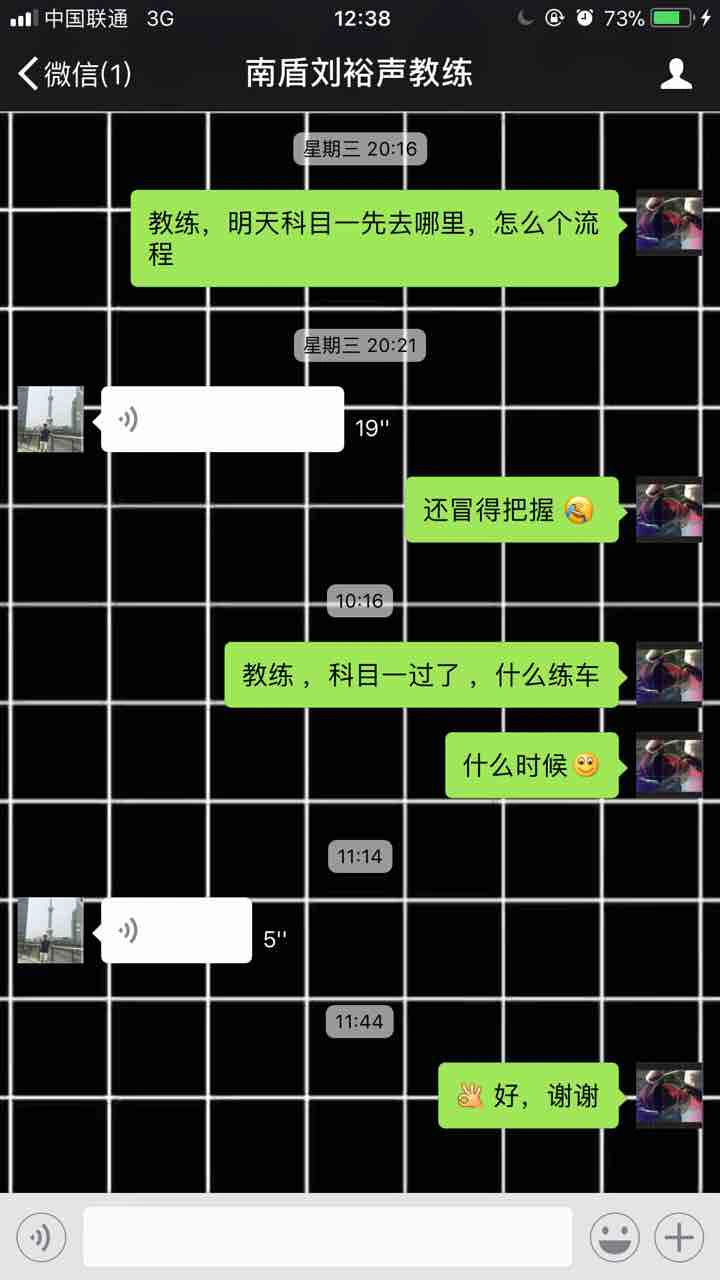The height and width of the screenshot is (1280, 720).
Task: Play the 19-second voice message
Action: pos(222,419)
